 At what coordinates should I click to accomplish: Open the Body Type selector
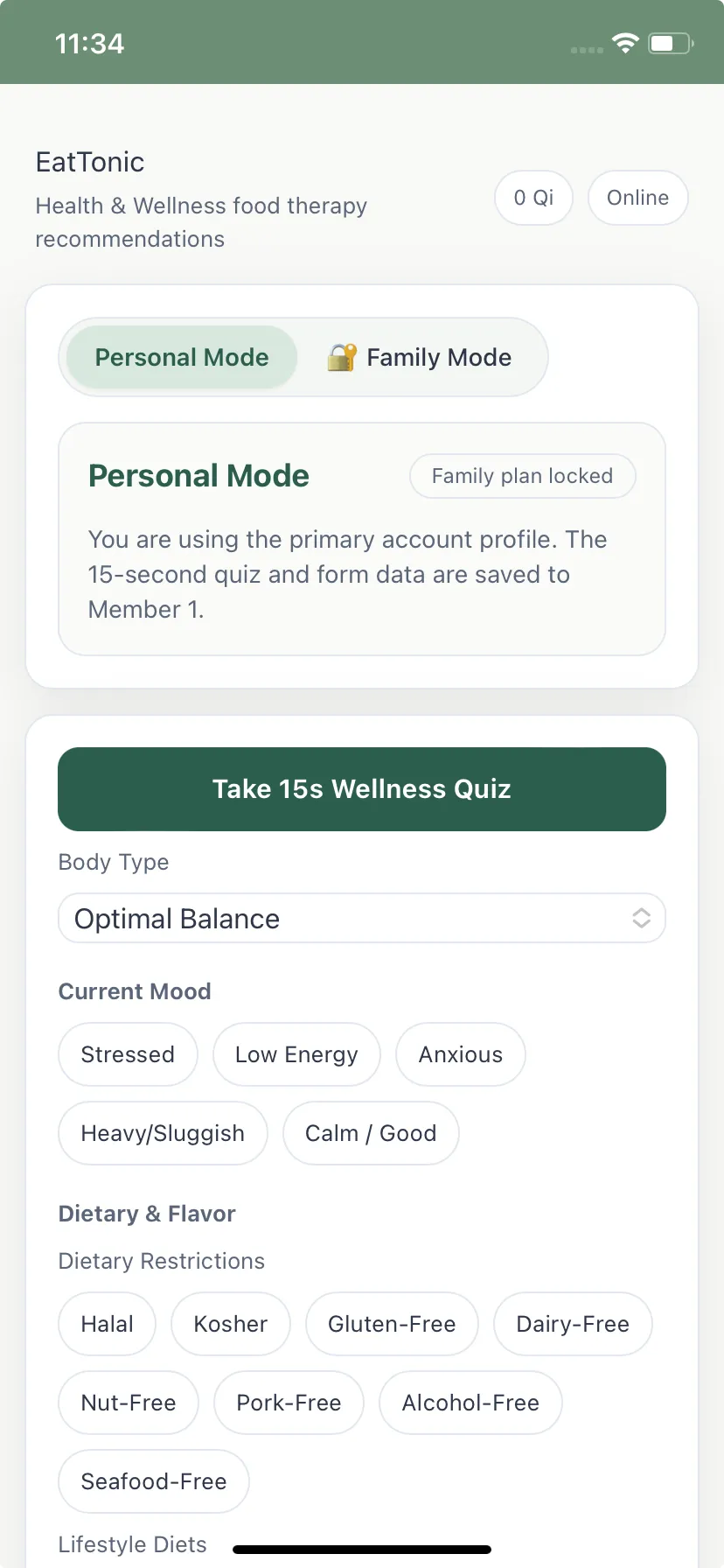pyautogui.click(x=361, y=918)
